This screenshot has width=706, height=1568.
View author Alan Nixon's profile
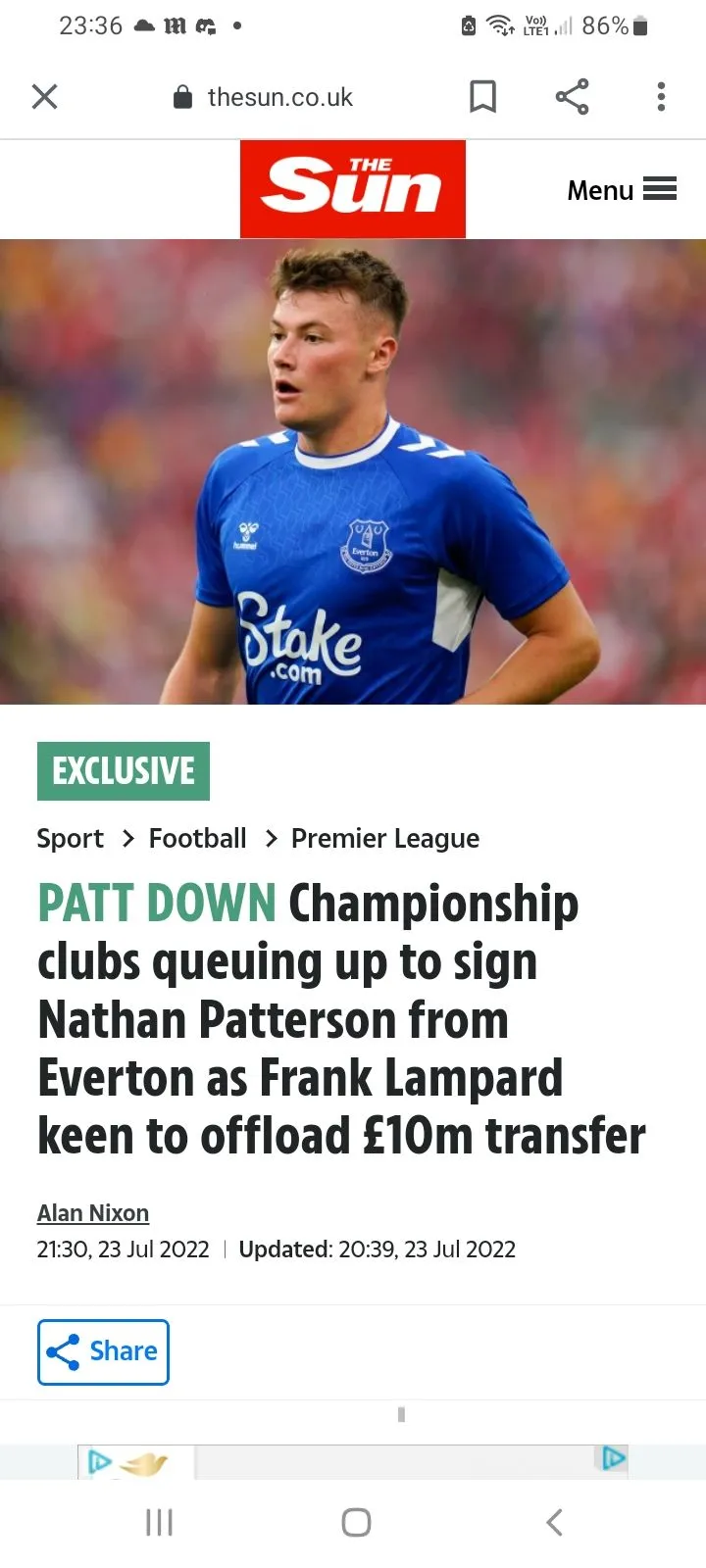[x=93, y=1213]
